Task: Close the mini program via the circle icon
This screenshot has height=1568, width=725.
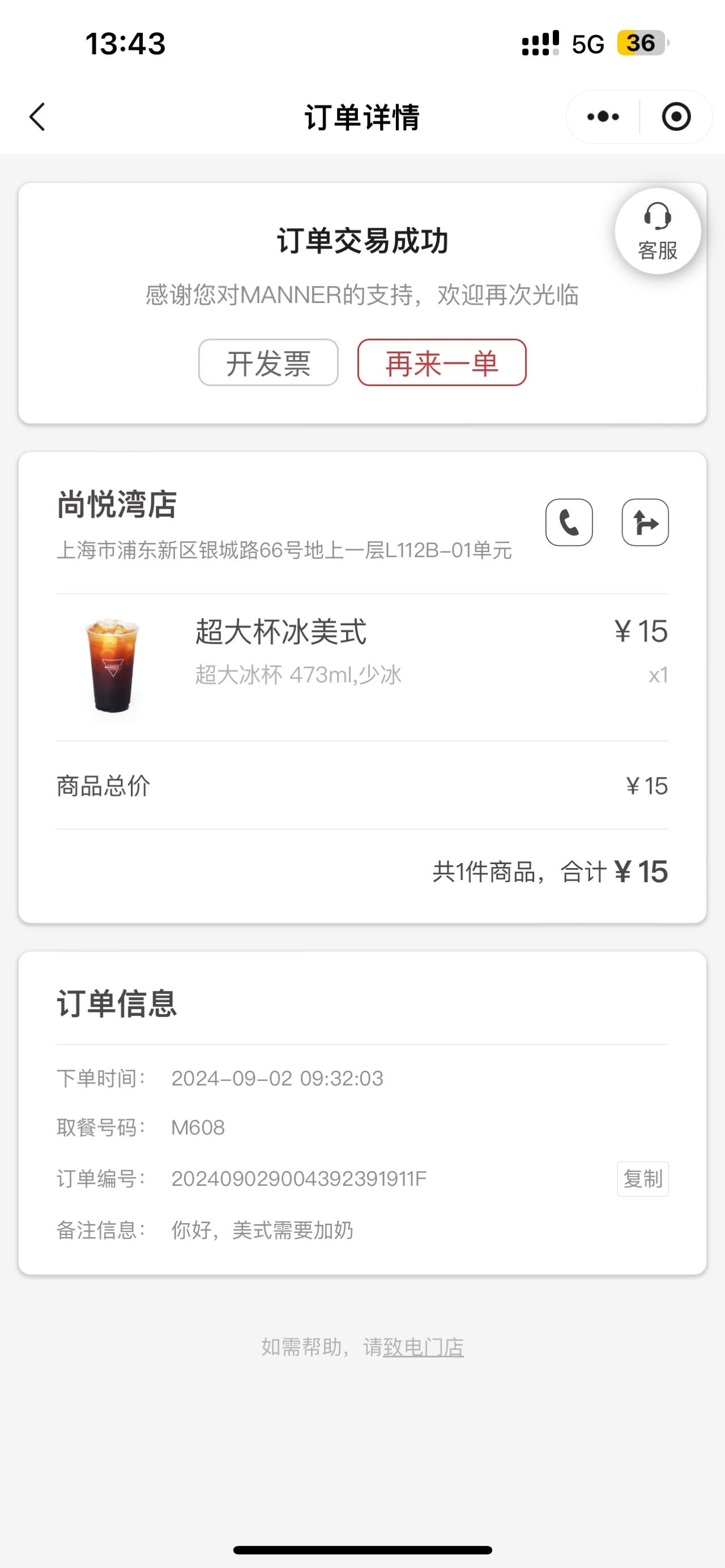Action: pos(676,116)
